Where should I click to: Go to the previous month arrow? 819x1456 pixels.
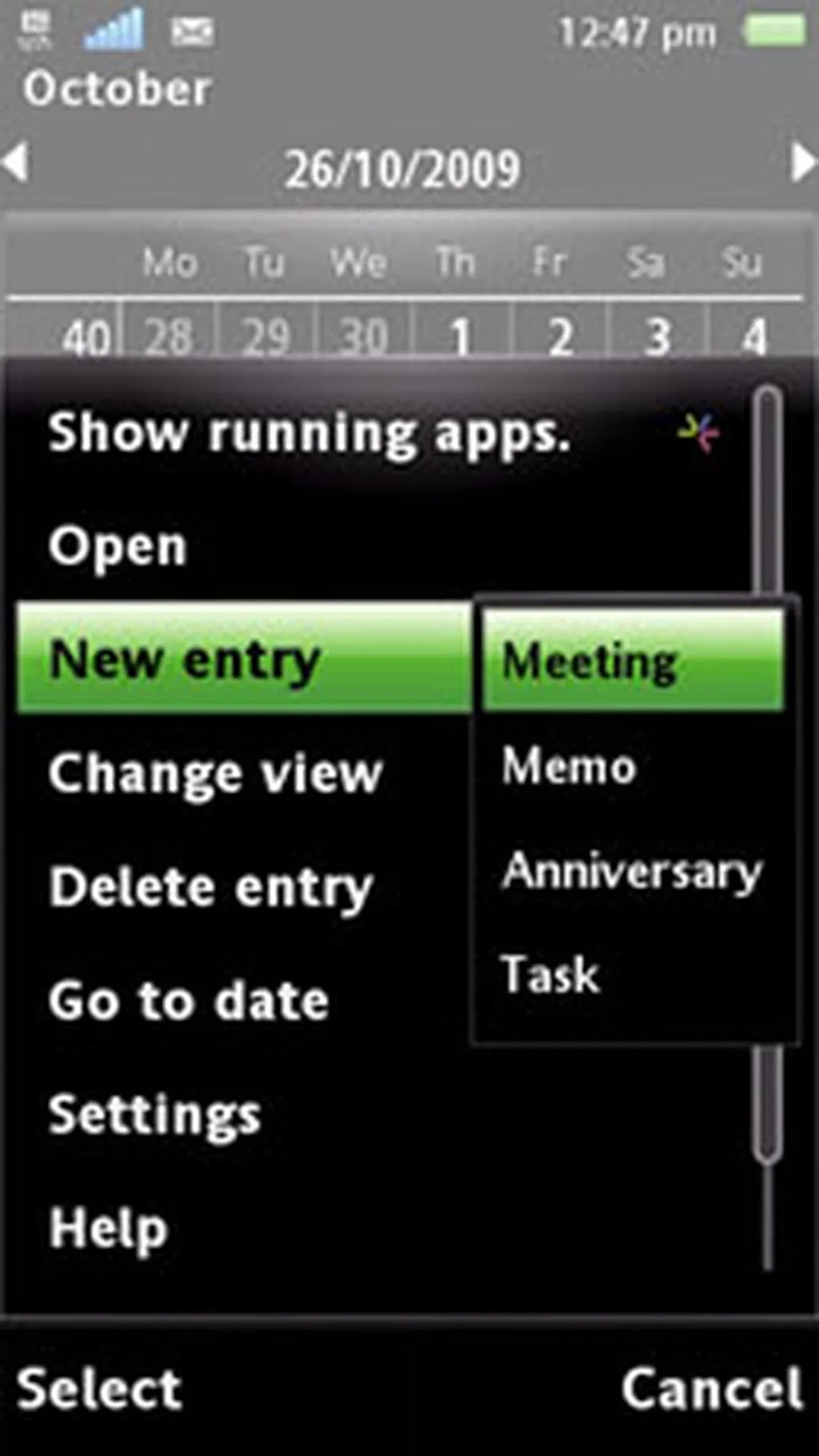tap(16, 162)
